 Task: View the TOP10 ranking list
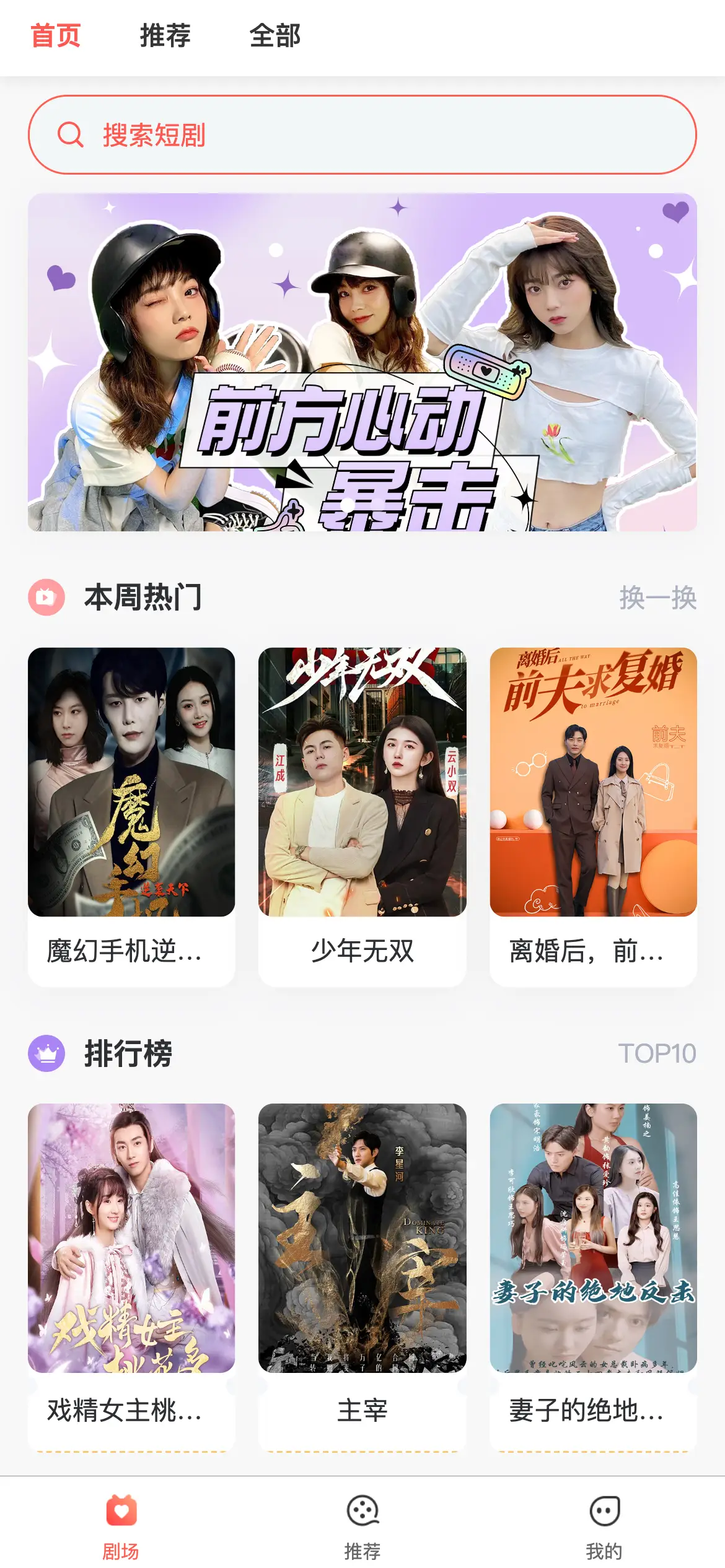click(x=656, y=1053)
